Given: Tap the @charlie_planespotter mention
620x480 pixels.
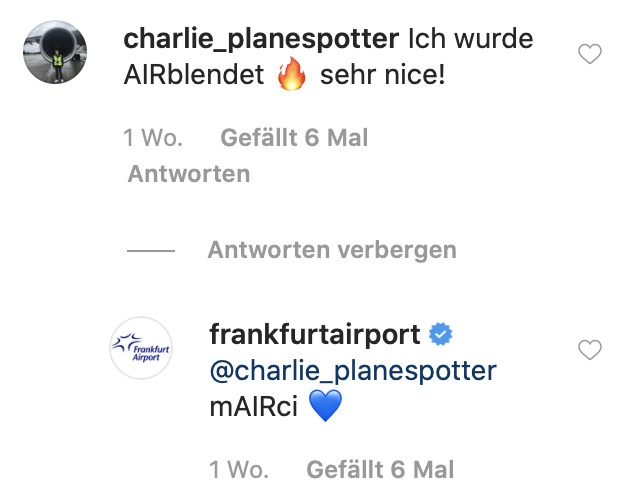Looking at the screenshot, I should click(352, 371).
